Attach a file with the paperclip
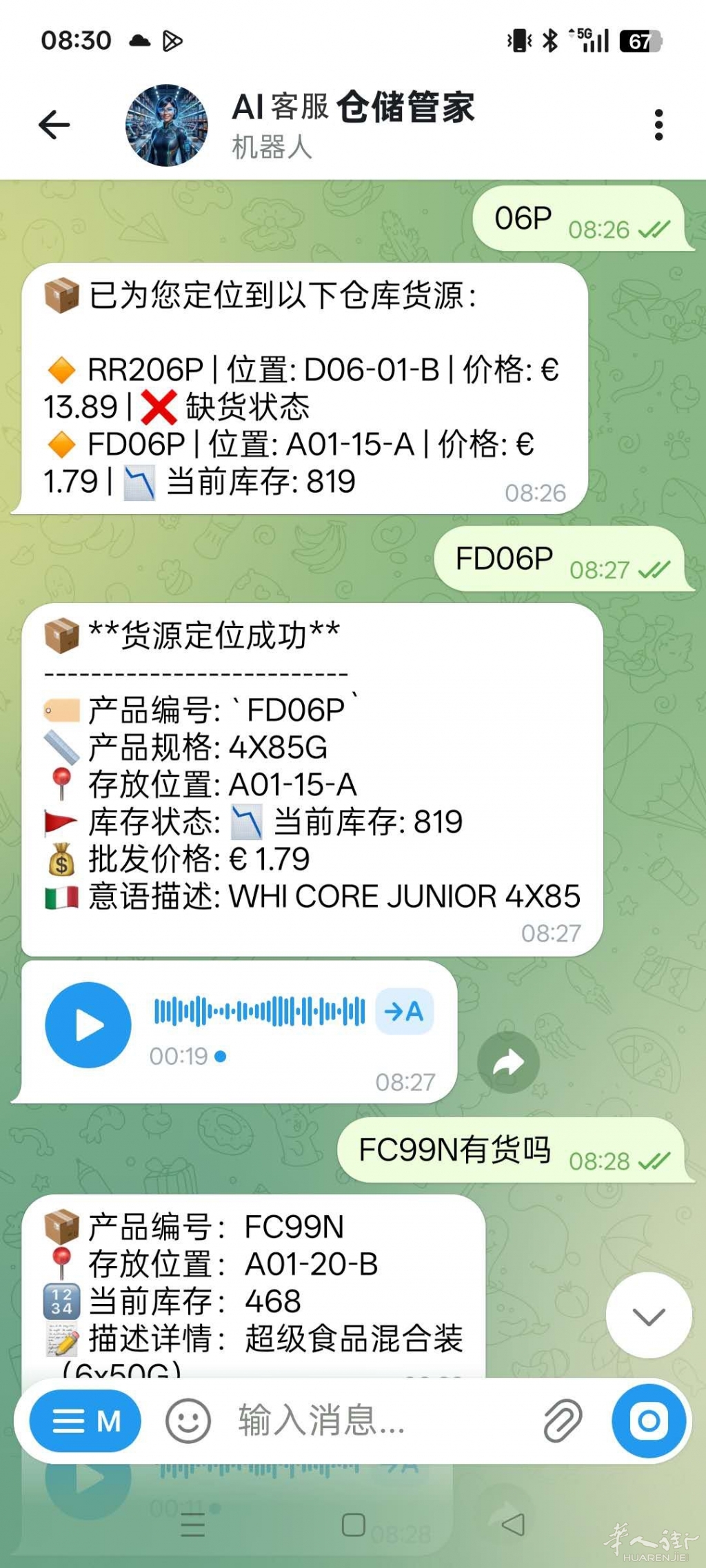This screenshot has height=1568, width=706. (x=563, y=1421)
